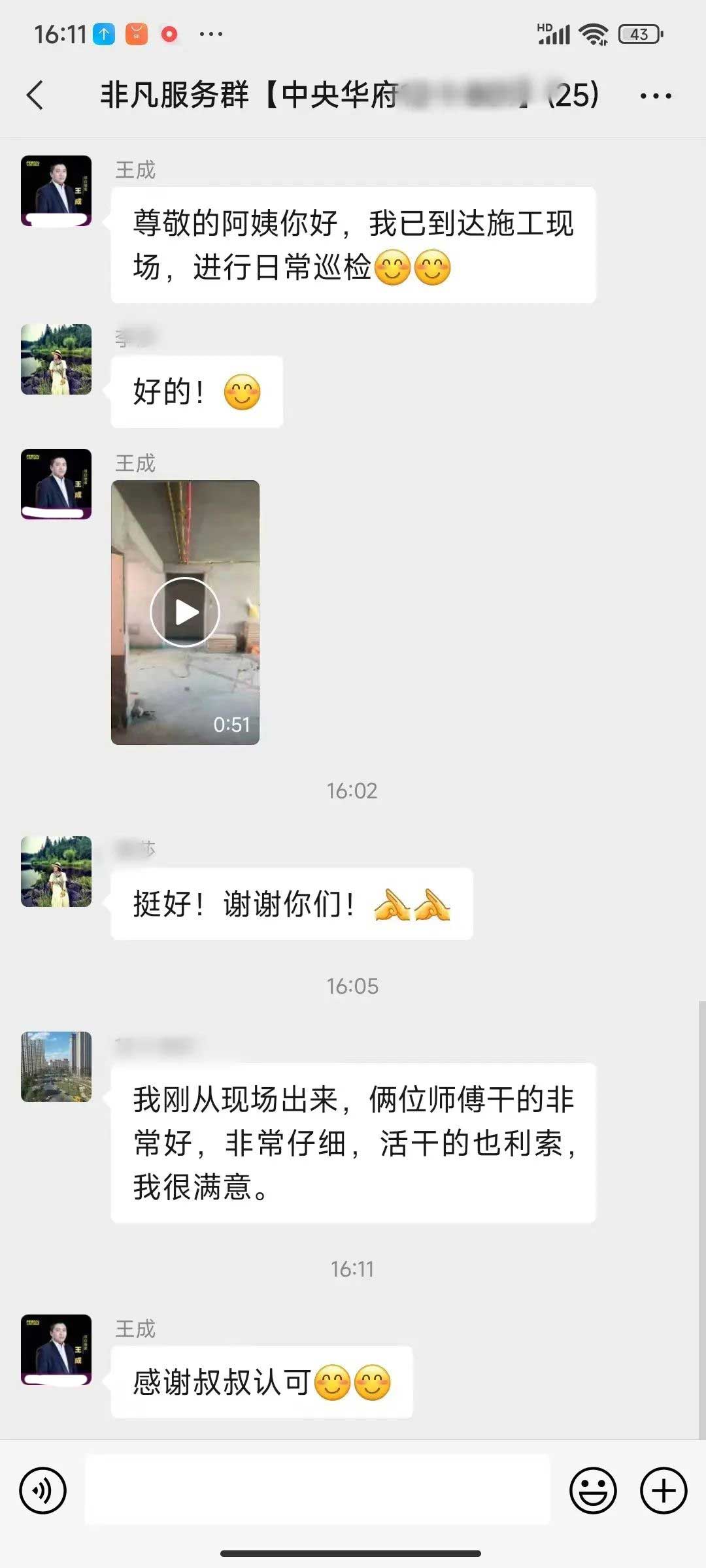Open 王成's avatar beside 感谢叔叔认可
706x1568 pixels.
[x=56, y=1350]
